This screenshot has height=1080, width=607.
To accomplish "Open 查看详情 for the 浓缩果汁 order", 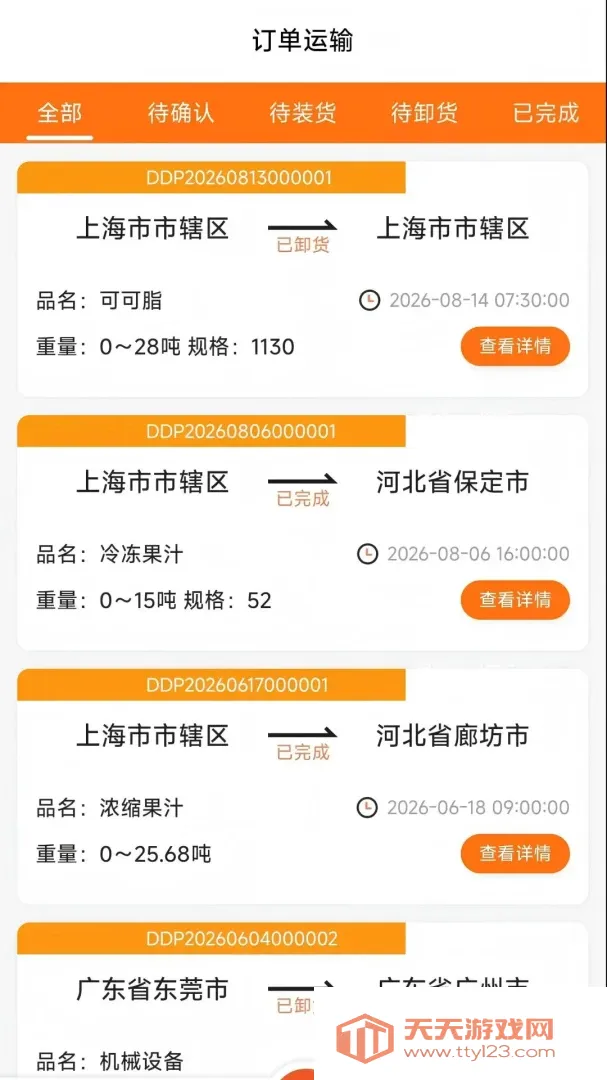I will coord(515,853).
